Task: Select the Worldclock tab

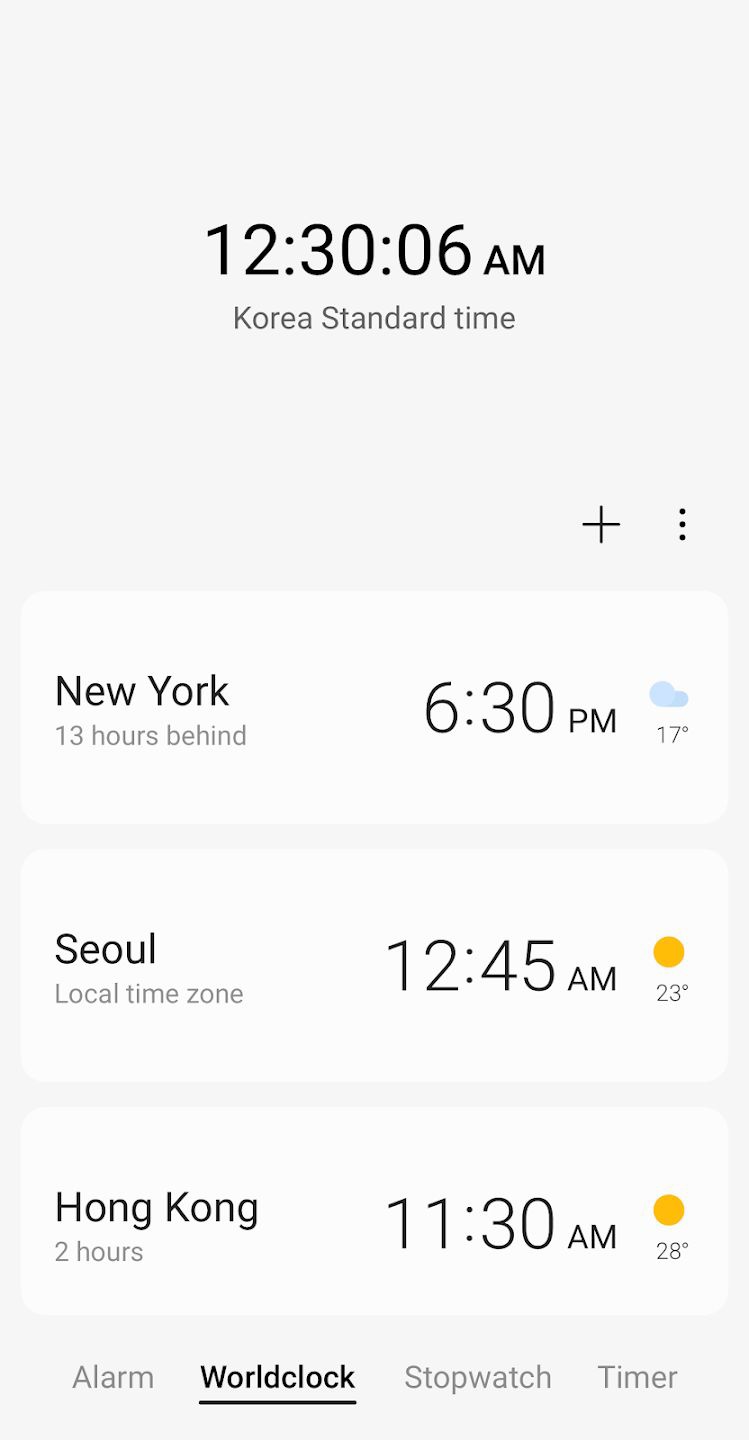Action: coord(278,1378)
